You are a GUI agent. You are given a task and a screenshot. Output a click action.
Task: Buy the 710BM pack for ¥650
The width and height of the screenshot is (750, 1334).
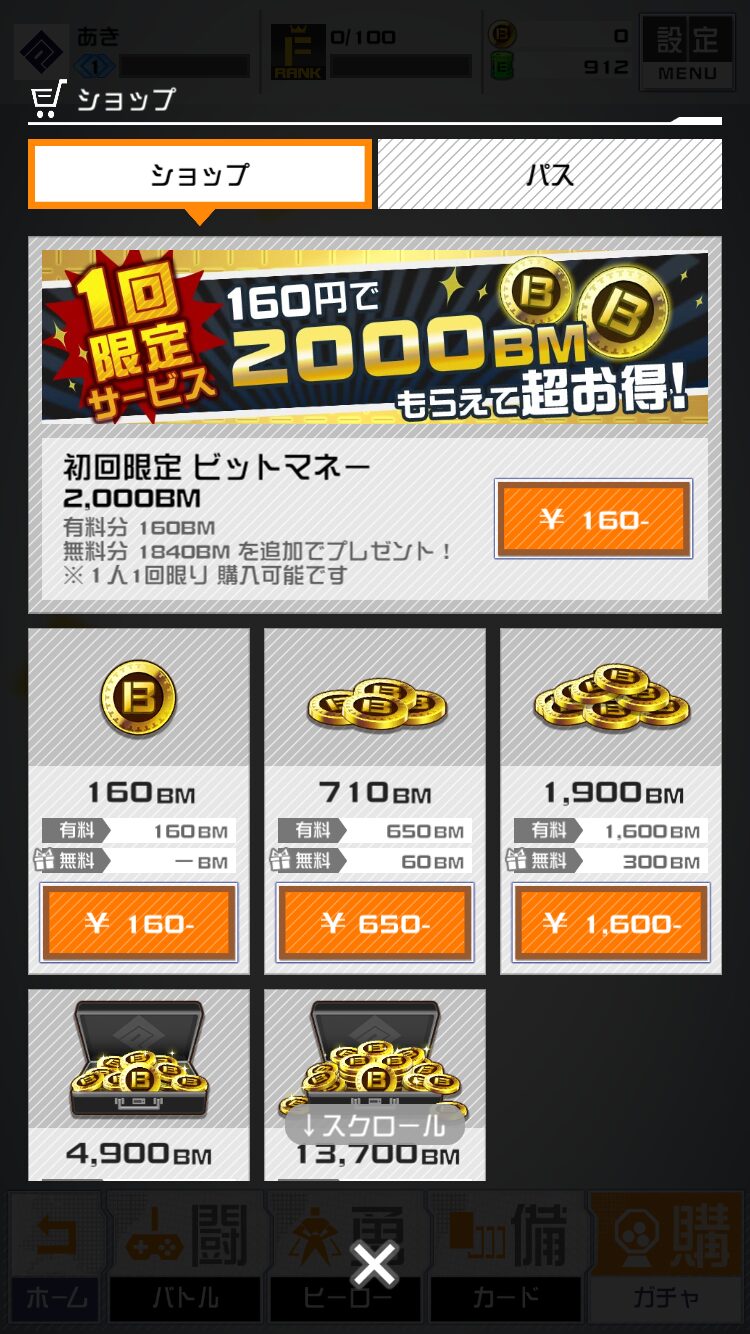click(x=374, y=924)
